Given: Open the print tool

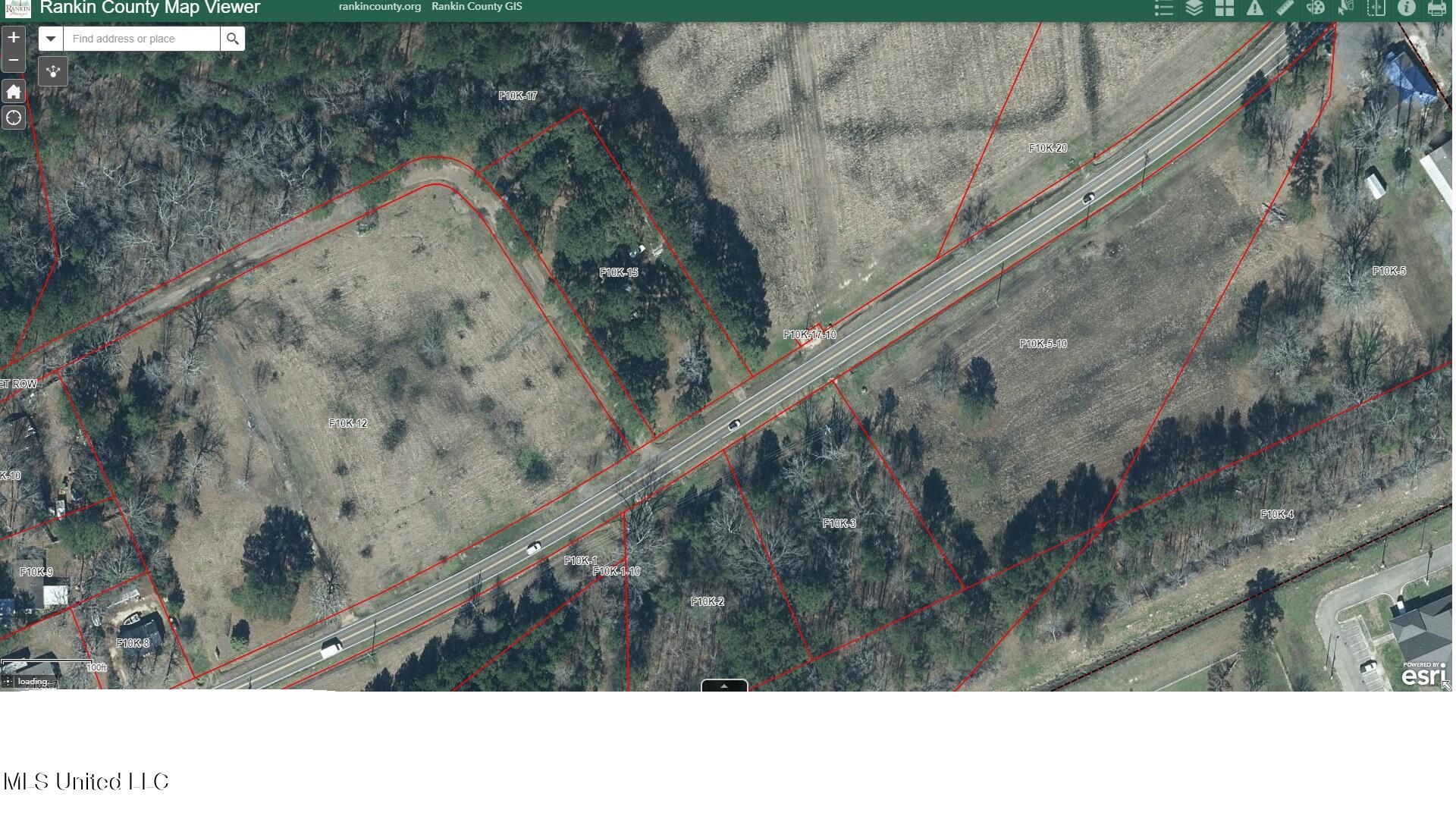Looking at the screenshot, I should click(1437, 8).
